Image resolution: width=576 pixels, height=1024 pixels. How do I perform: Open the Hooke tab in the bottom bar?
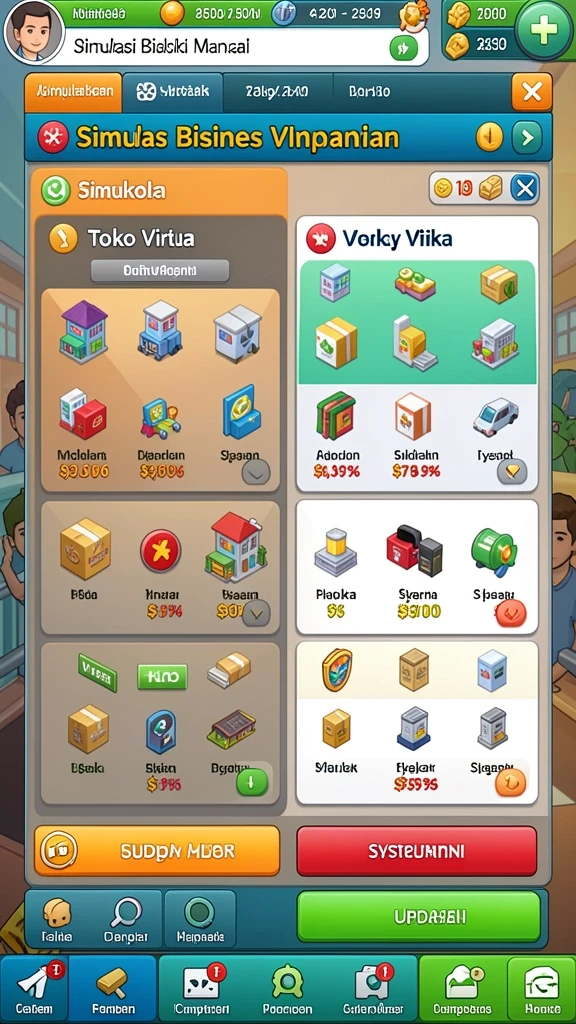point(541,989)
